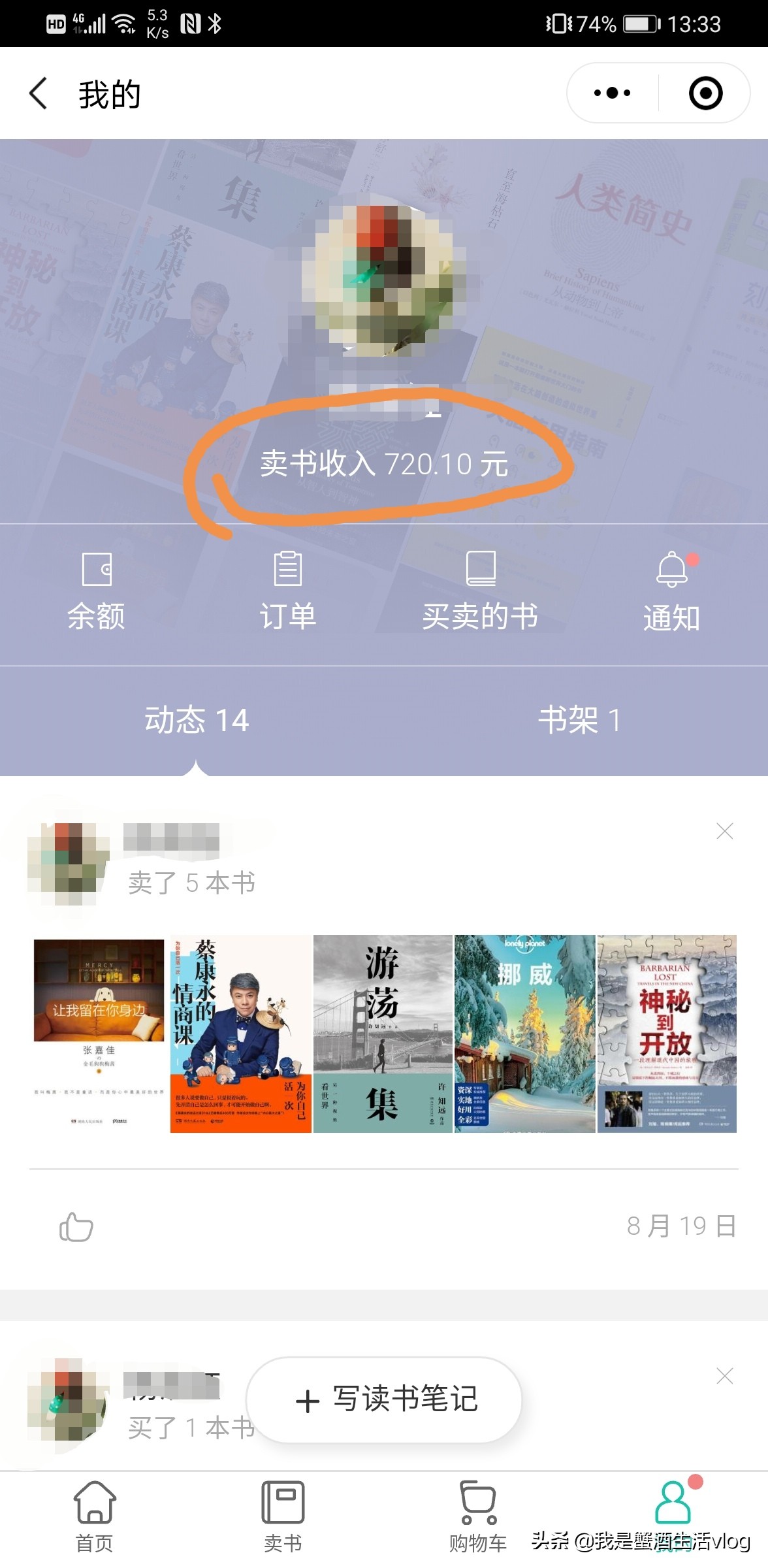Close via the mini-program circle button
The width and height of the screenshot is (768, 1568).
click(x=705, y=93)
